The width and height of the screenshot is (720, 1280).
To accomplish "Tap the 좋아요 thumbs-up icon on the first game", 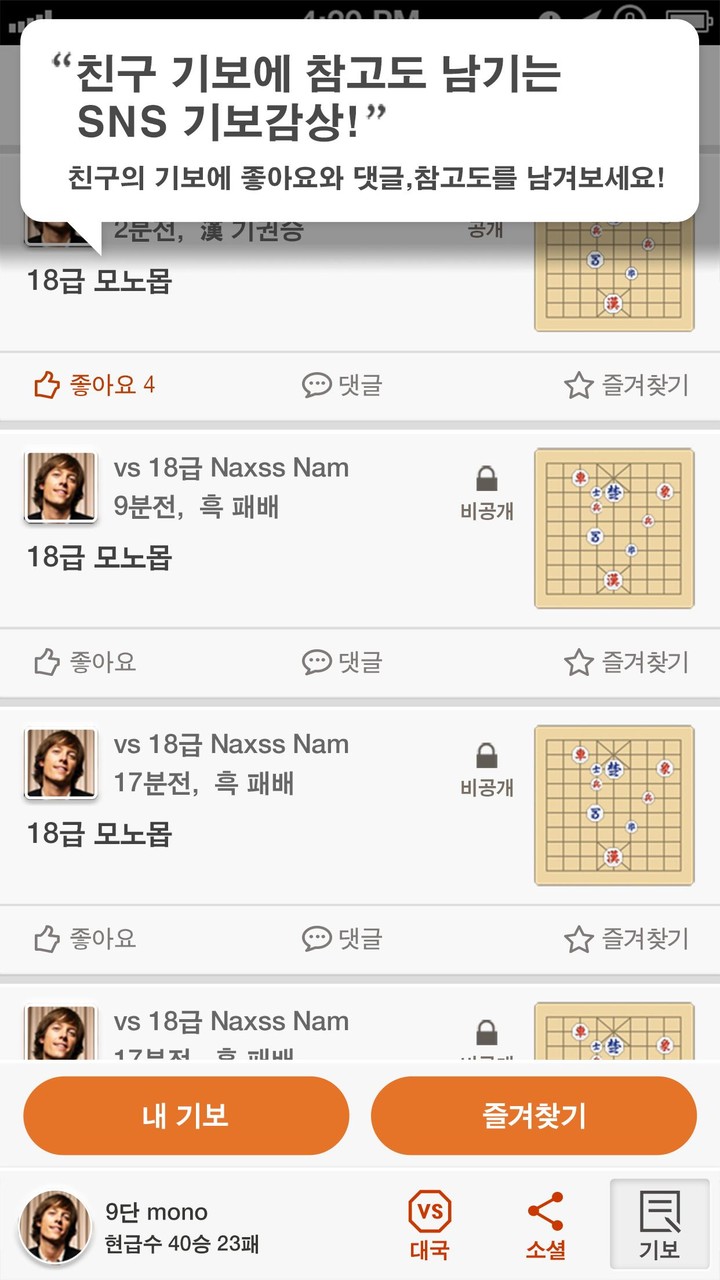I will pos(47,384).
